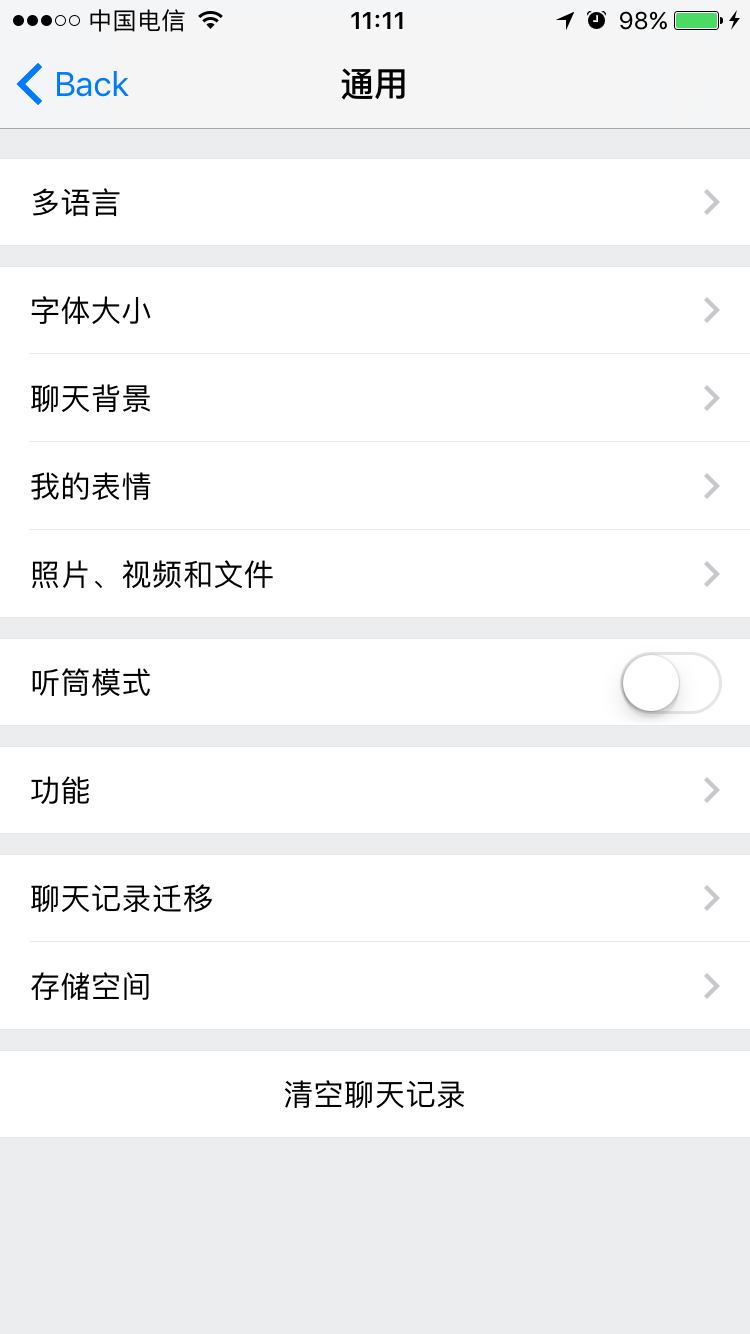Open 字体大小 font size setting
Viewport: 750px width, 1334px height.
375,310
